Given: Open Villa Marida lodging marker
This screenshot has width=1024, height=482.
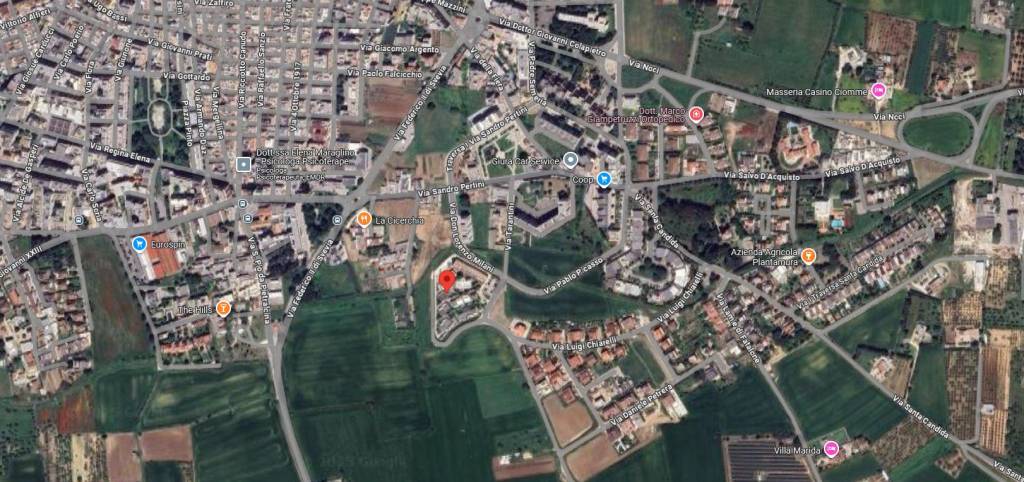Looking at the screenshot, I should pos(830,448).
